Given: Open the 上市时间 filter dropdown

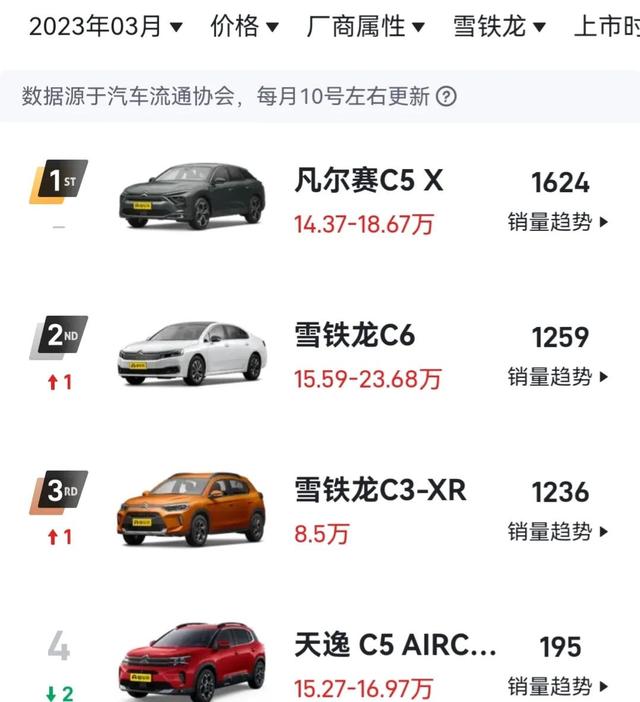Looking at the screenshot, I should tap(606, 27).
